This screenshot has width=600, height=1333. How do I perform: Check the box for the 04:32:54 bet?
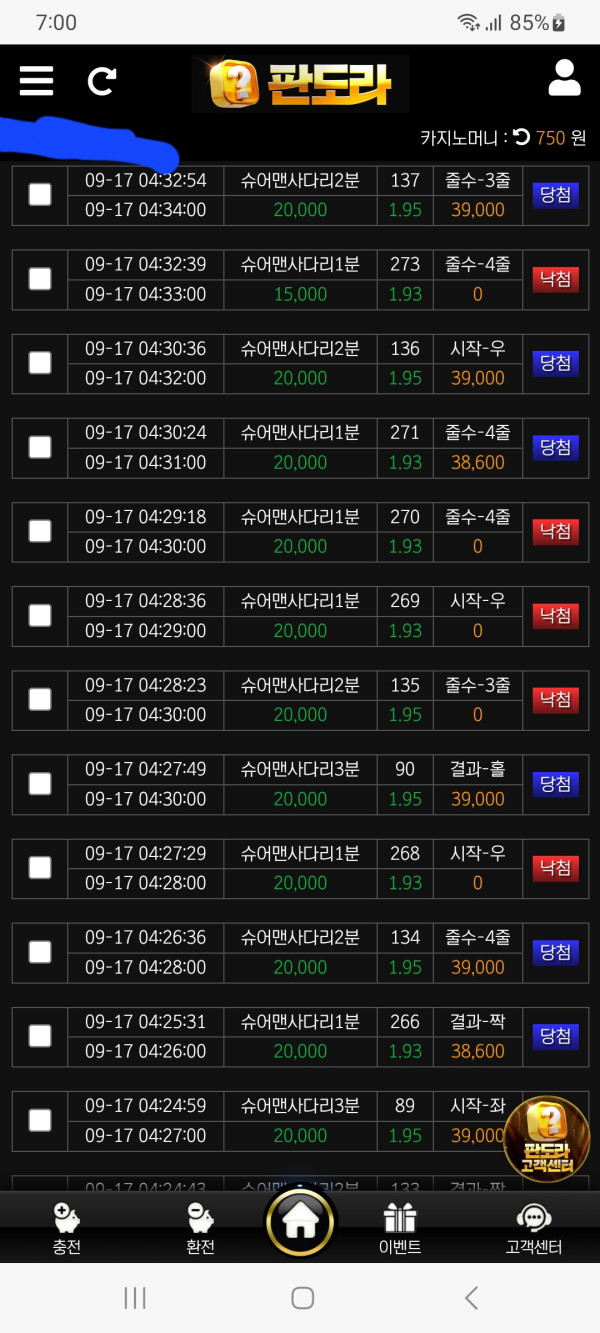40,195
